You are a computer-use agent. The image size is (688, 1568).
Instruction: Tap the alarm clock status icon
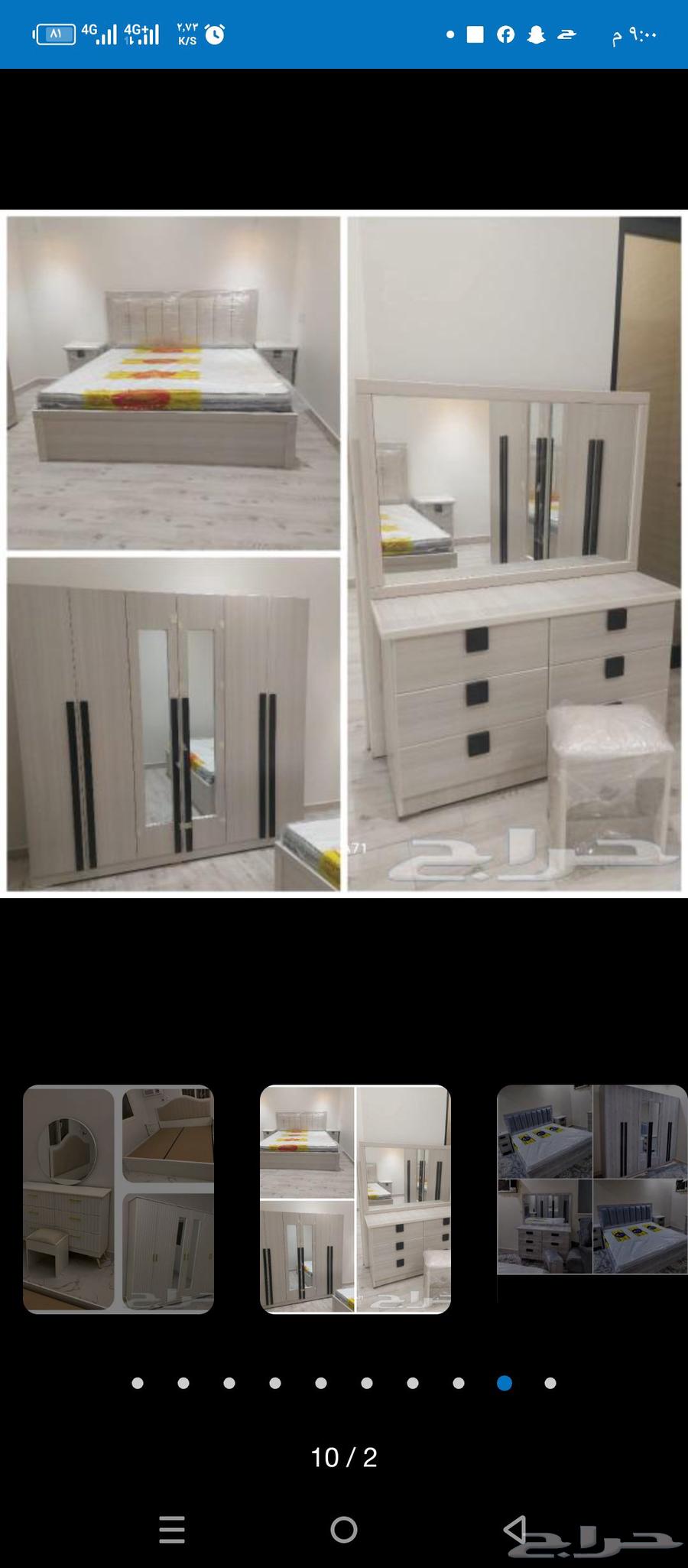pos(216,34)
